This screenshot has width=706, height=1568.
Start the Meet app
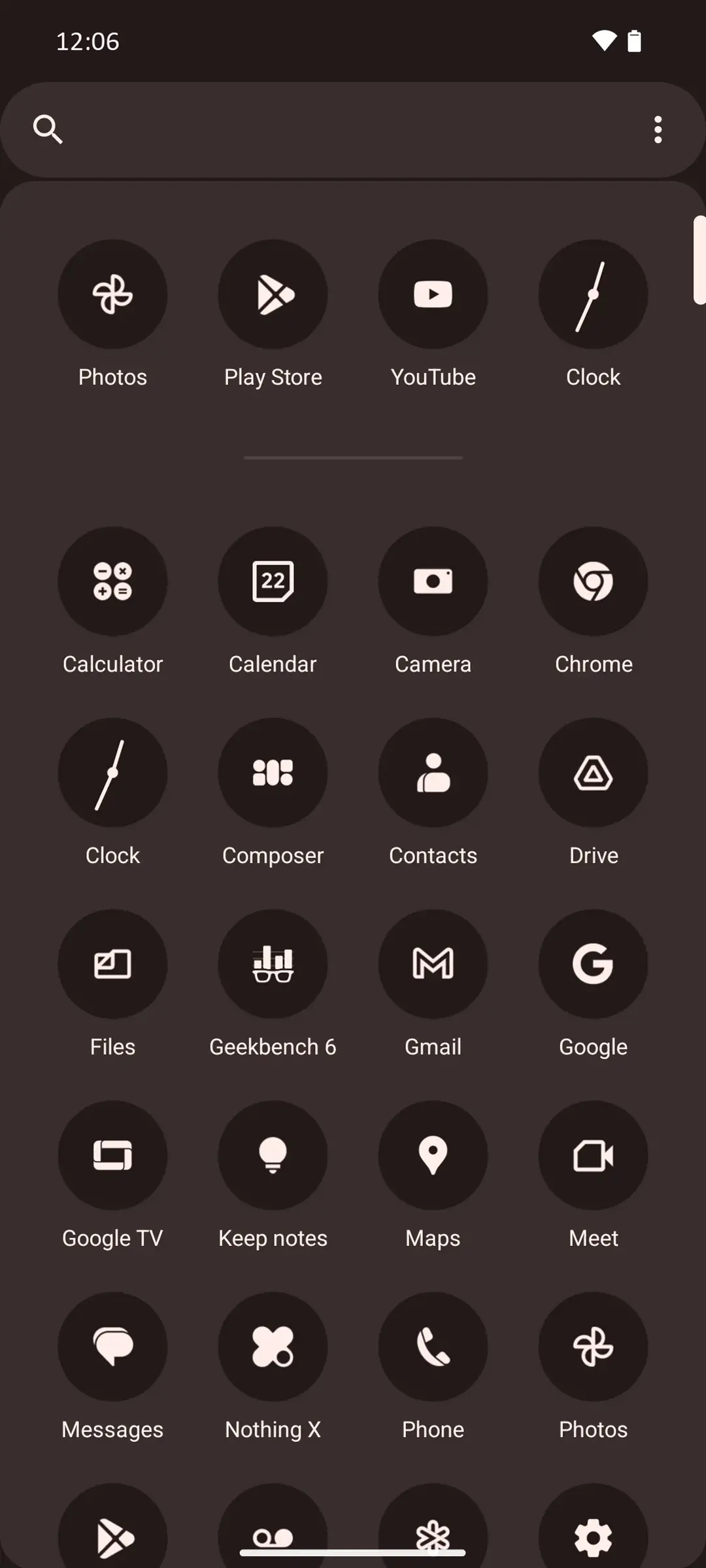(593, 1156)
